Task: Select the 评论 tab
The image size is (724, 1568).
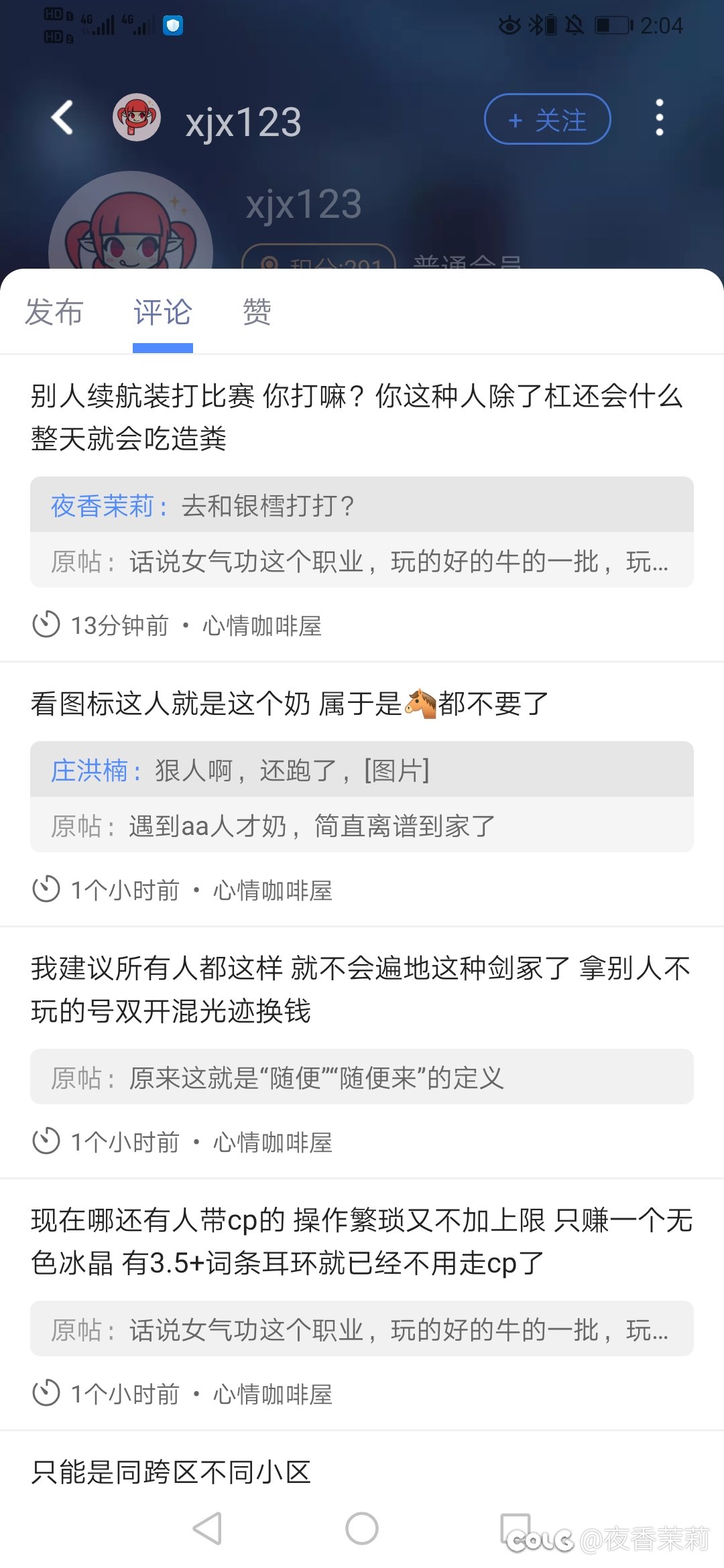Action: point(162,312)
